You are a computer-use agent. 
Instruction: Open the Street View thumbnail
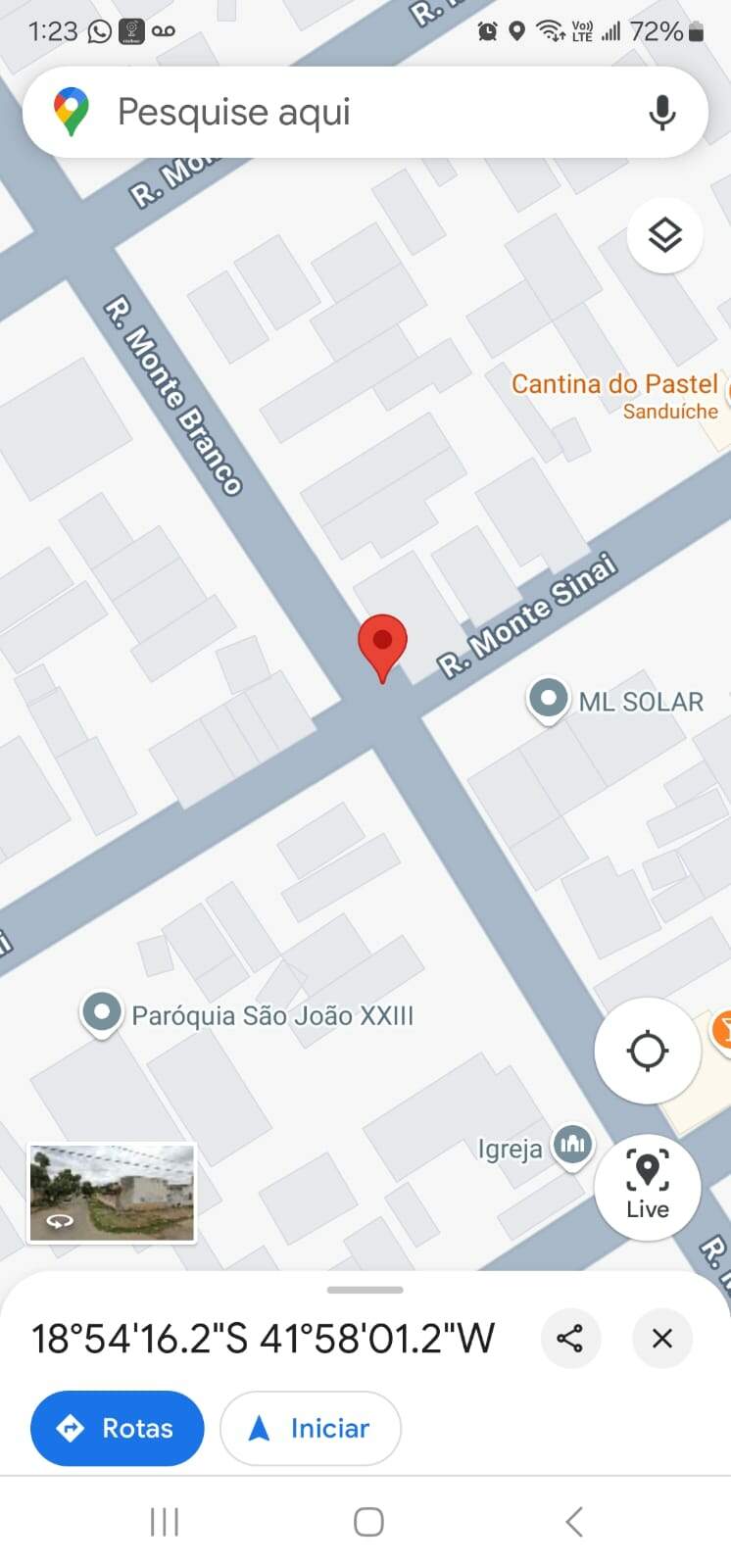(x=112, y=1194)
